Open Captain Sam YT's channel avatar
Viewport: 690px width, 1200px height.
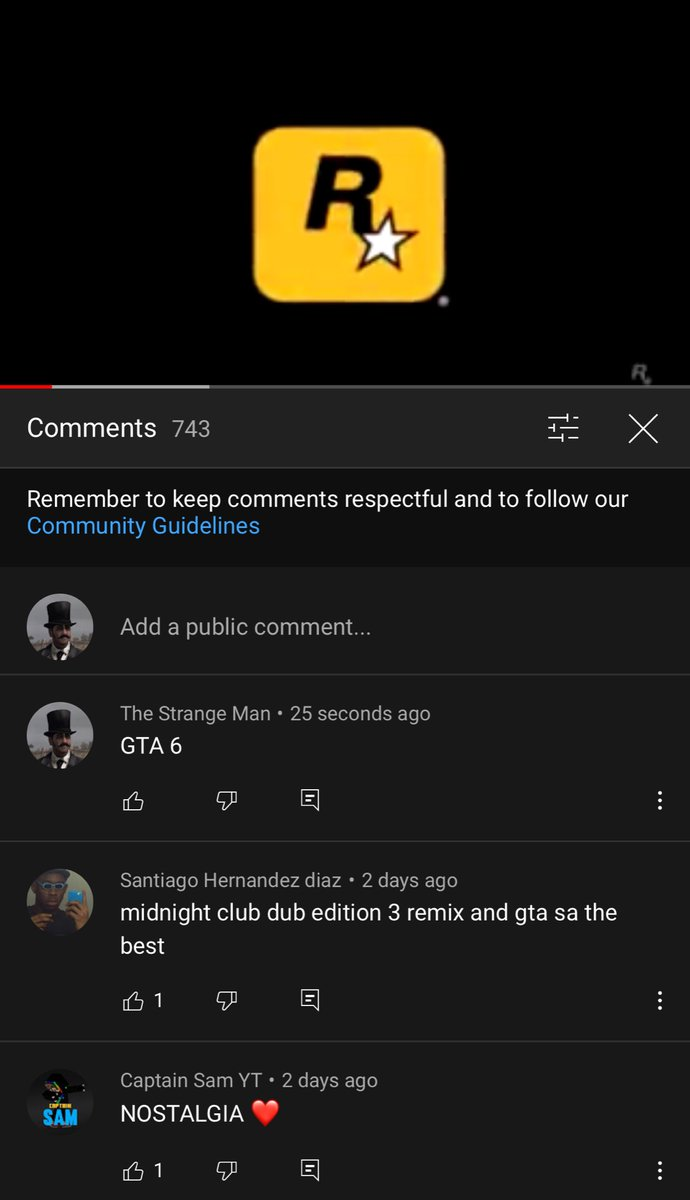click(x=60, y=1102)
